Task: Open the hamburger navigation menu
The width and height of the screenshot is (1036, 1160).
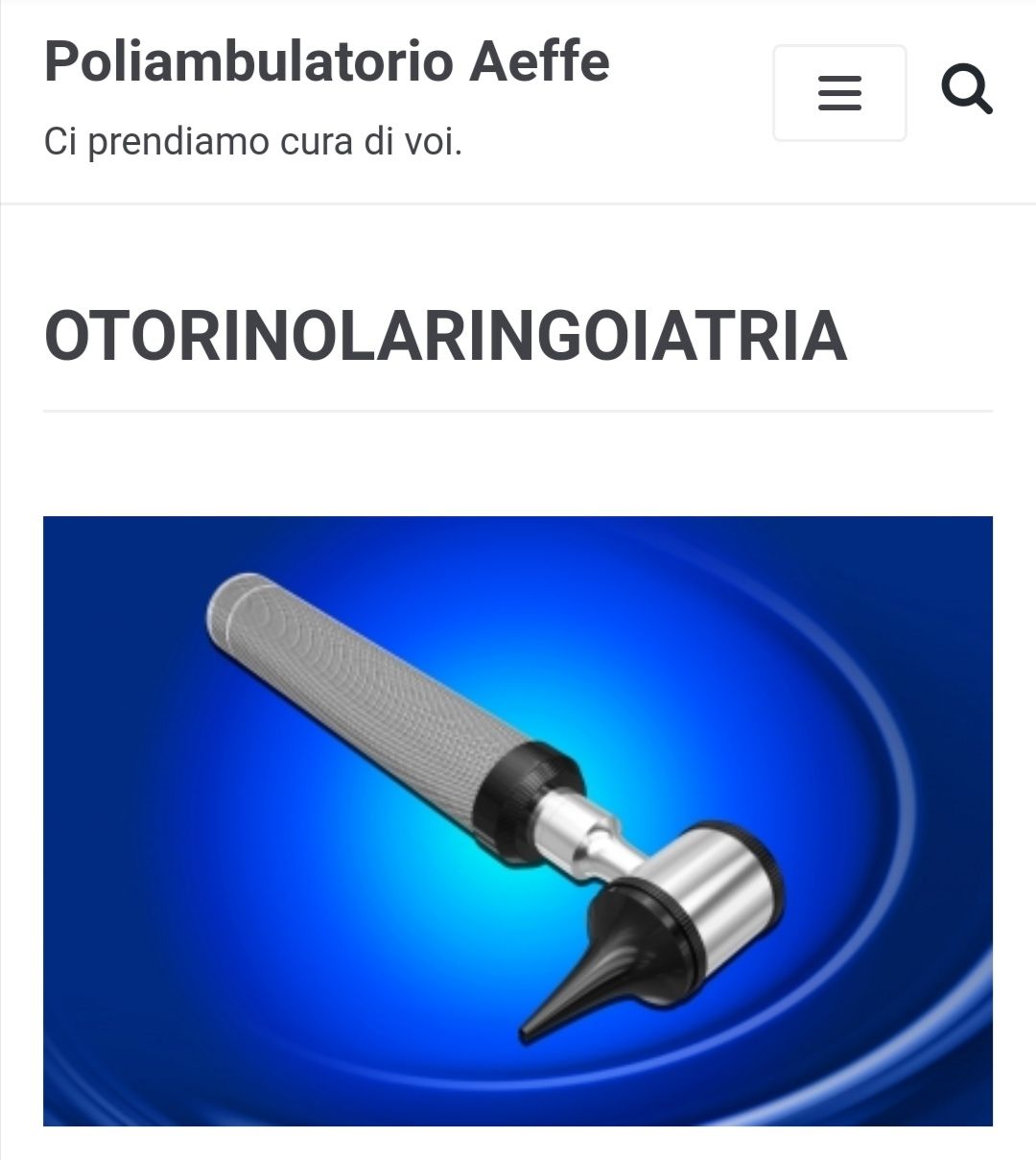Action: click(x=839, y=93)
